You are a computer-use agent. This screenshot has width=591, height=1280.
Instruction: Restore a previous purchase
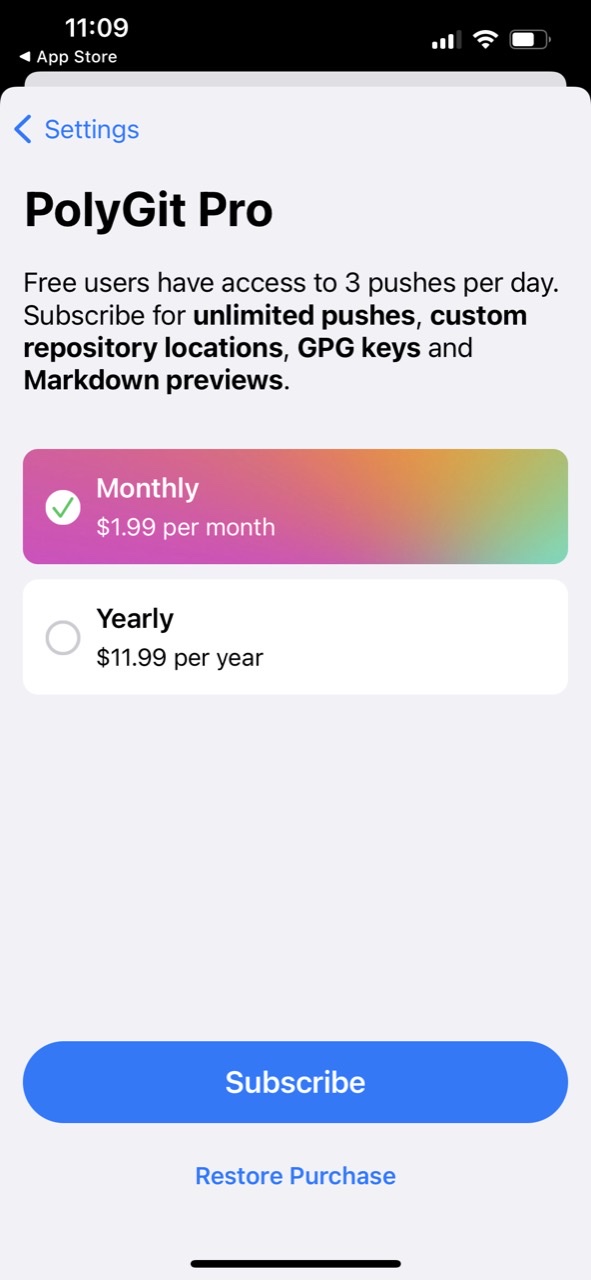point(295,1176)
